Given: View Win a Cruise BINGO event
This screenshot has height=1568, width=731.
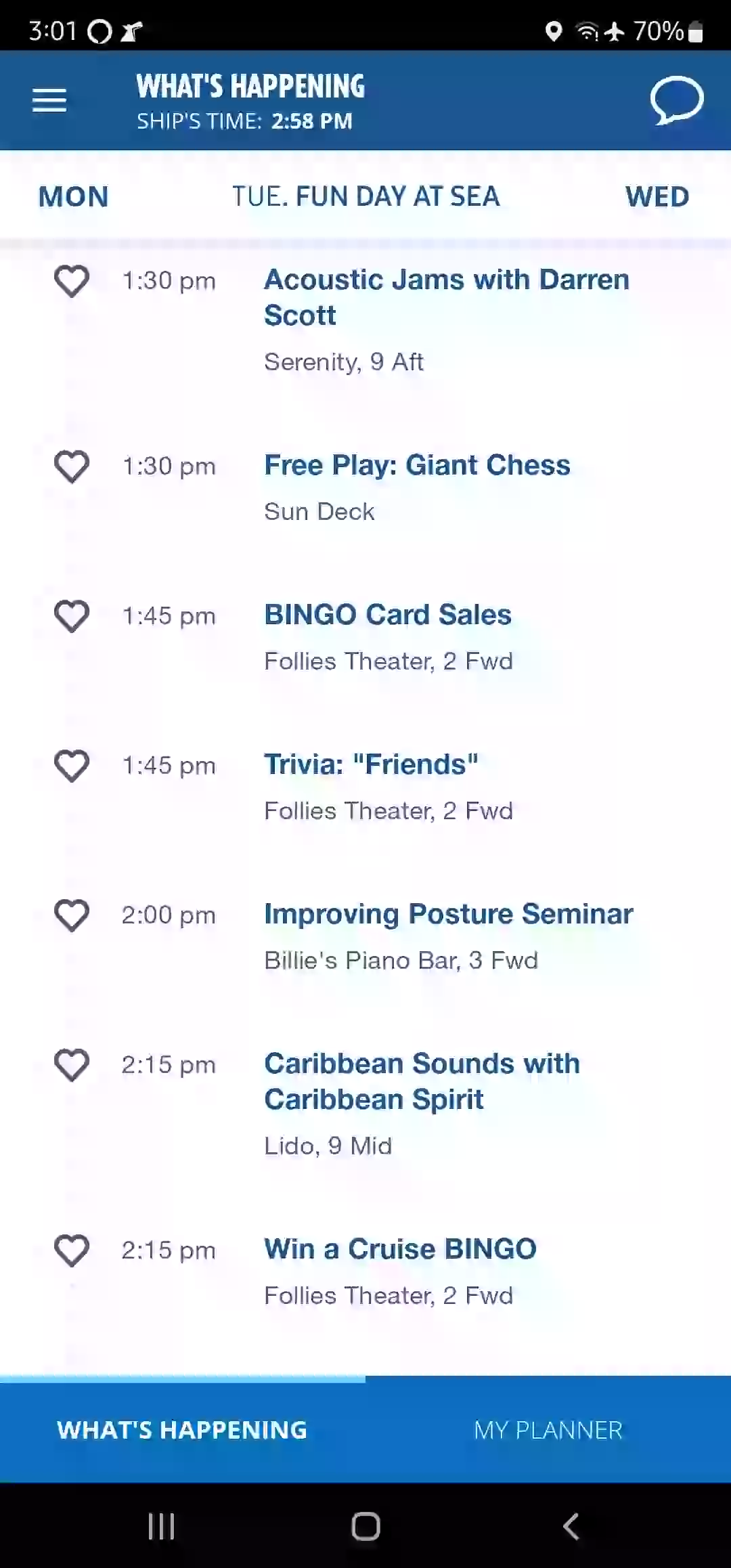Looking at the screenshot, I should [400, 1249].
